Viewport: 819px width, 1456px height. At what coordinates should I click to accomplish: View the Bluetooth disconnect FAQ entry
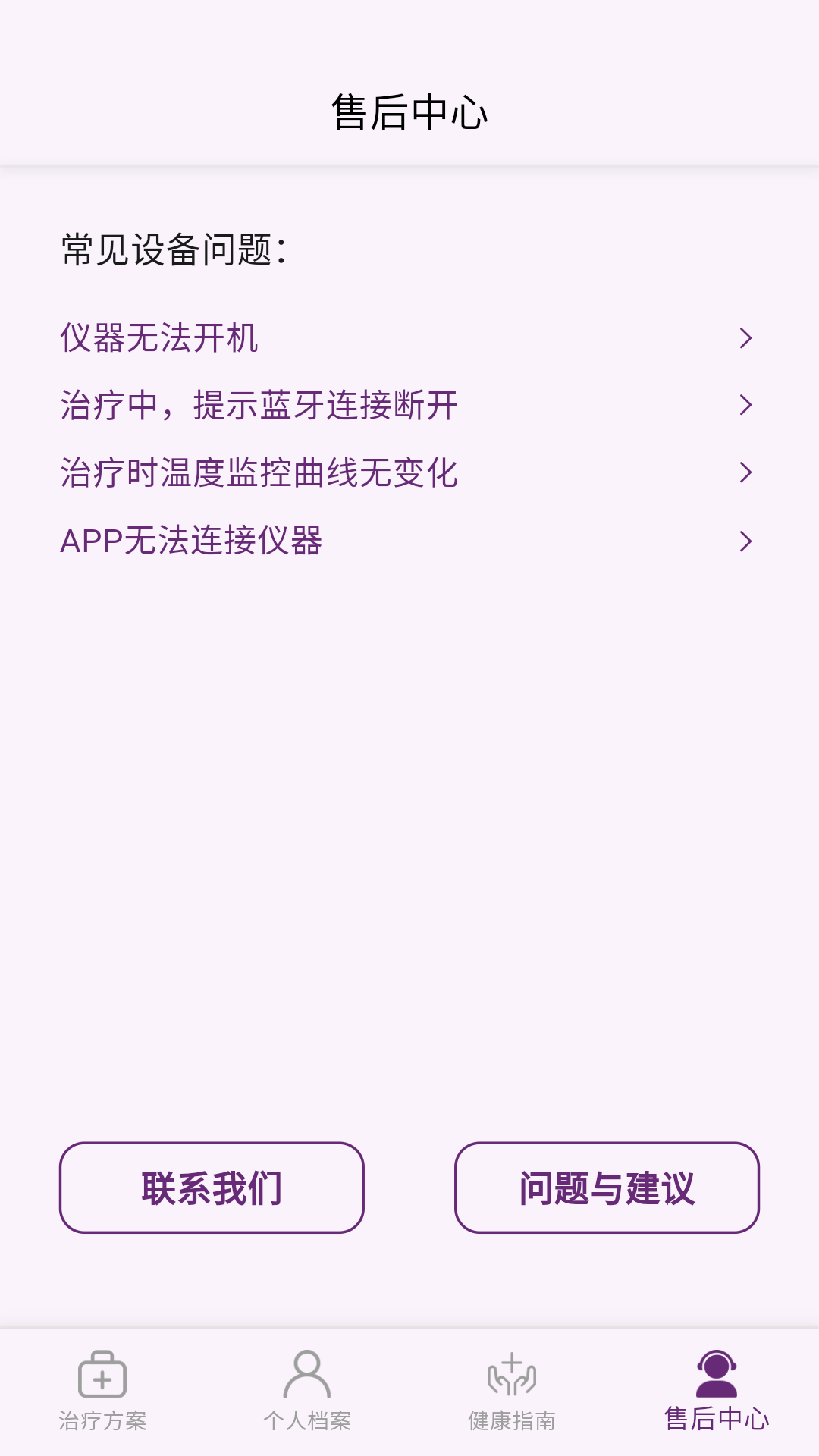point(260,405)
